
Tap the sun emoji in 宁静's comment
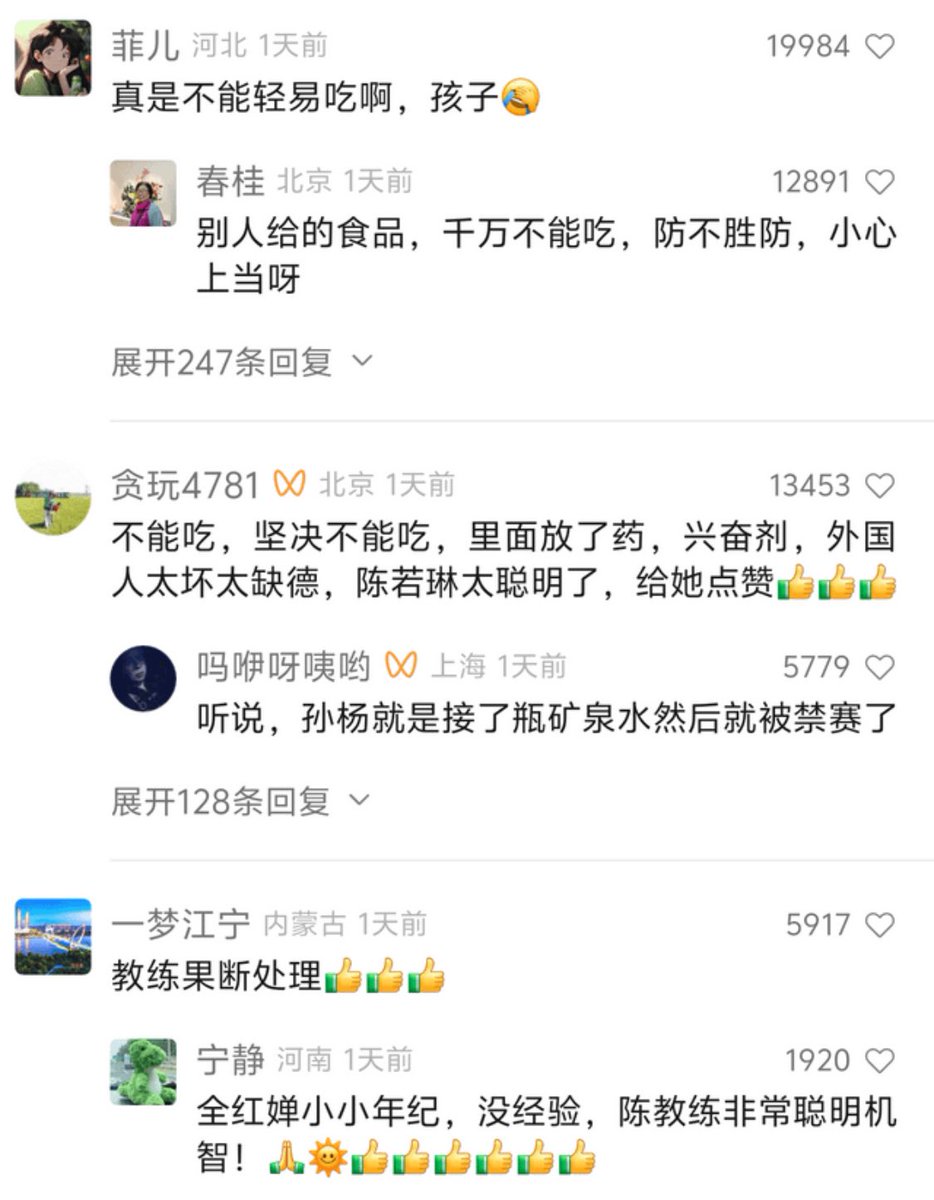click(326, 1158)
